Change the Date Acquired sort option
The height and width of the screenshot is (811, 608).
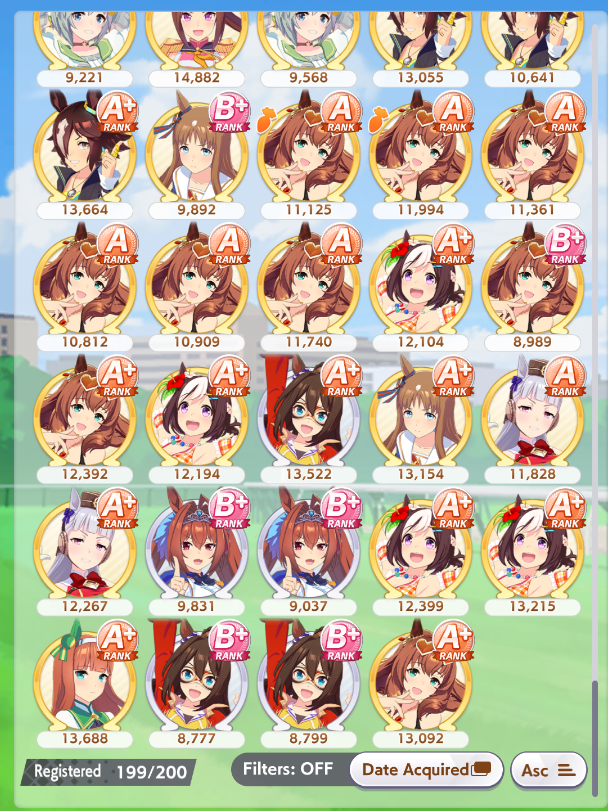point(426,769)
